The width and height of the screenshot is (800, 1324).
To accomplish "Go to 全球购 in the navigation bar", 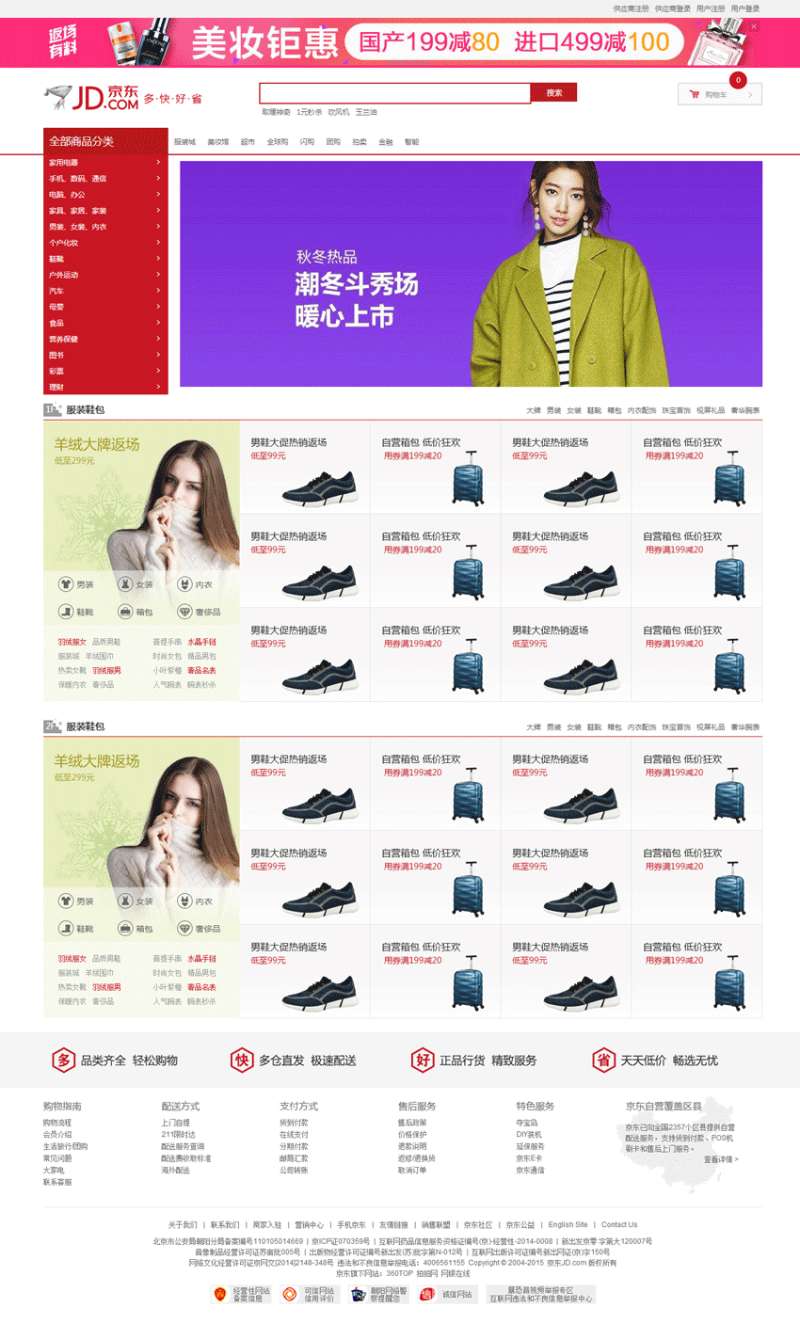I will click(x=277, y=142).
